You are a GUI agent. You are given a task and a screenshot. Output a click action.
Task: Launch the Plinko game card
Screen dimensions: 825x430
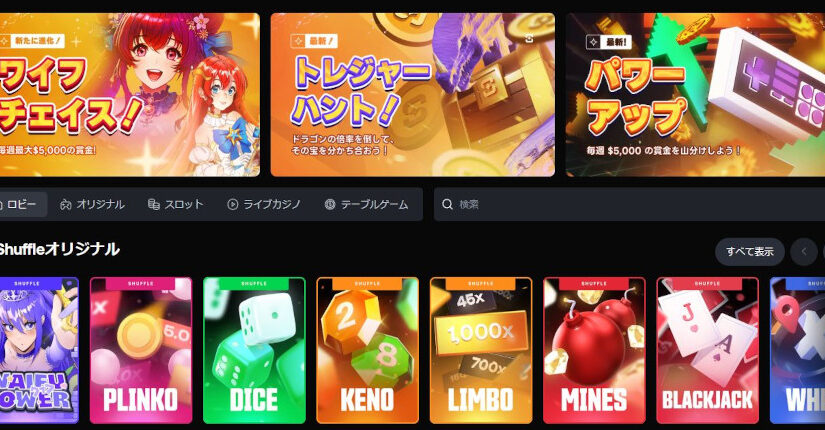coord(141,350)
